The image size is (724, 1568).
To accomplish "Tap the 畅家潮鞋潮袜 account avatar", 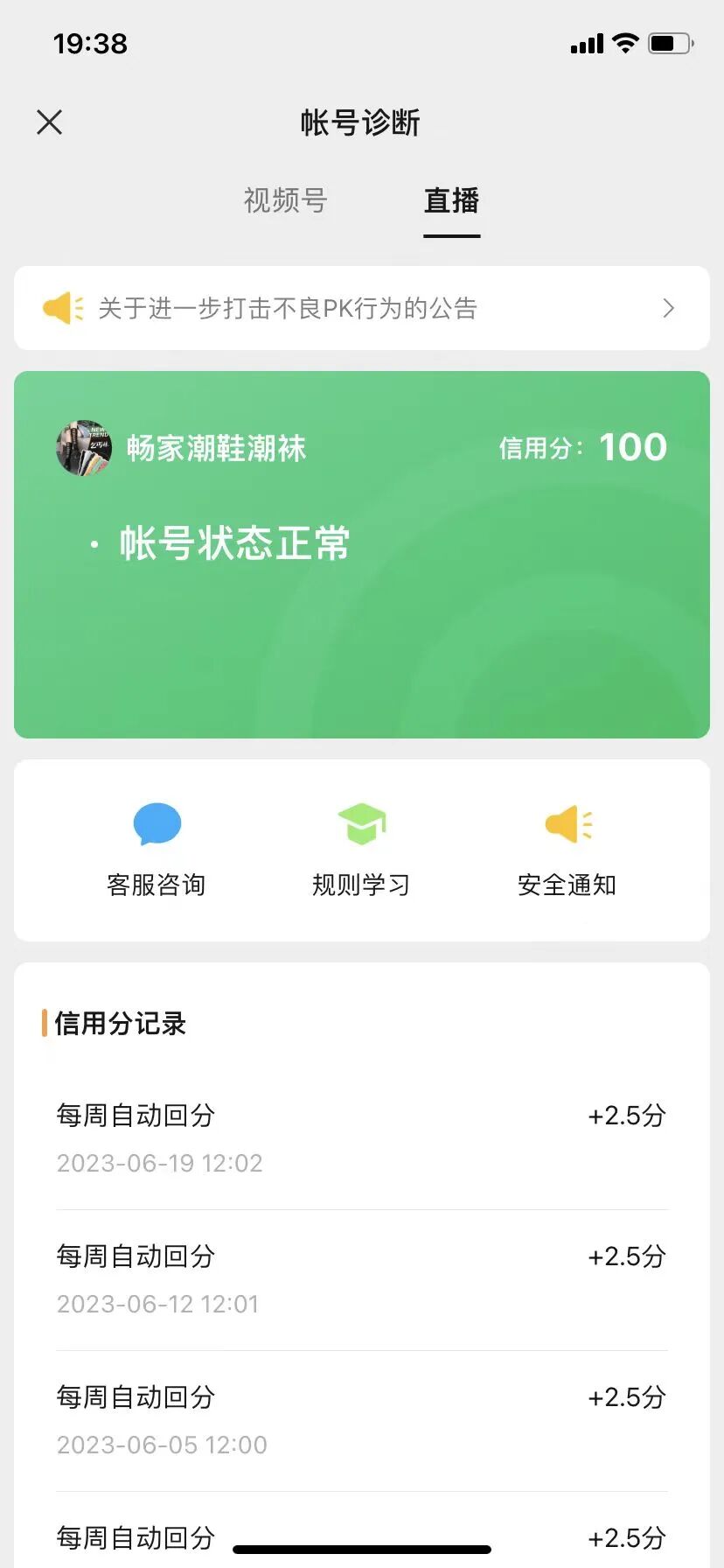I will 84,447.
